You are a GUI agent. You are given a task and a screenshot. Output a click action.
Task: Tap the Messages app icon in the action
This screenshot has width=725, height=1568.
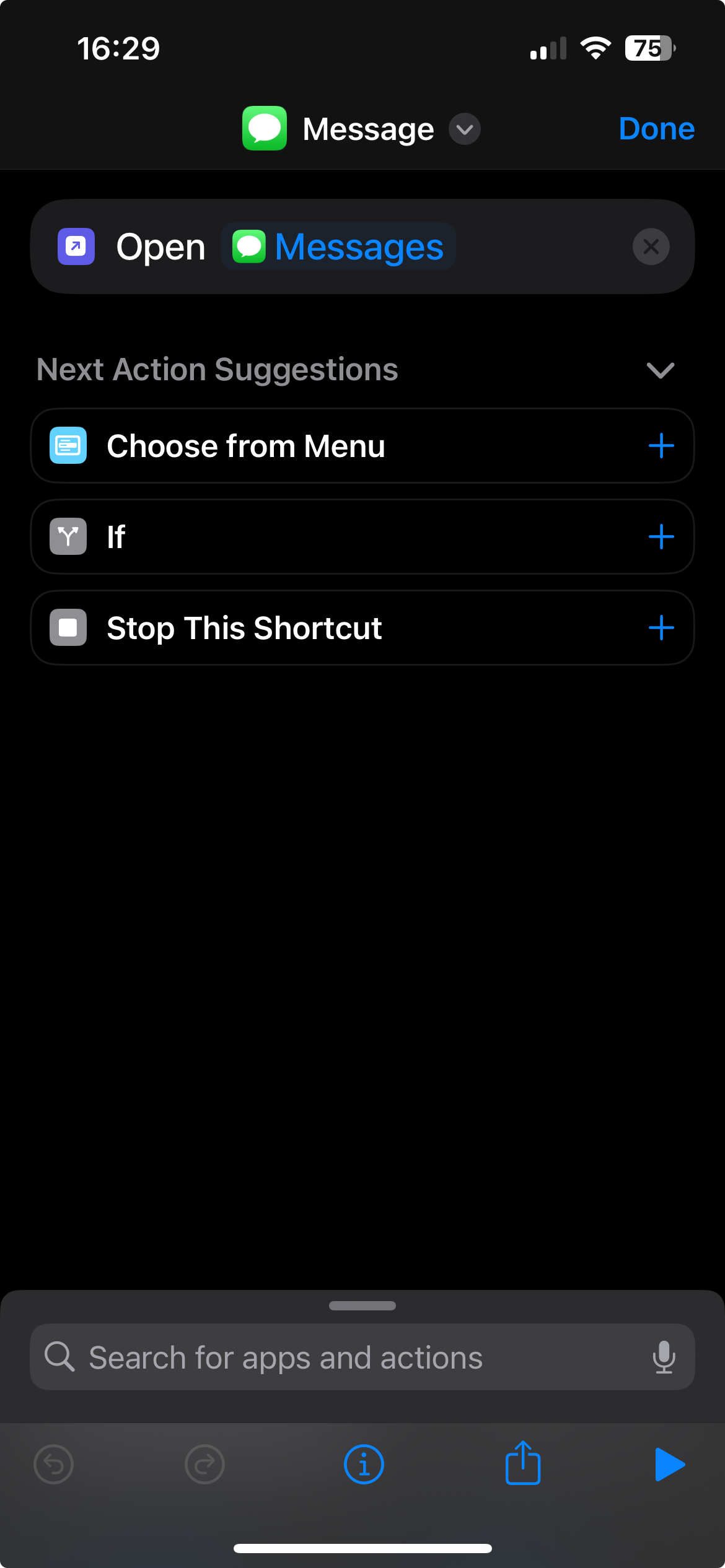pos(250,246)
